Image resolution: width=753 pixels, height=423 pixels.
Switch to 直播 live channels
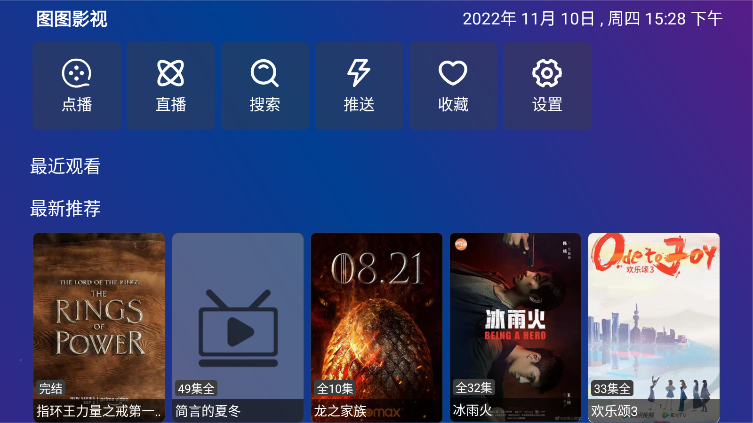coord(171,86)
